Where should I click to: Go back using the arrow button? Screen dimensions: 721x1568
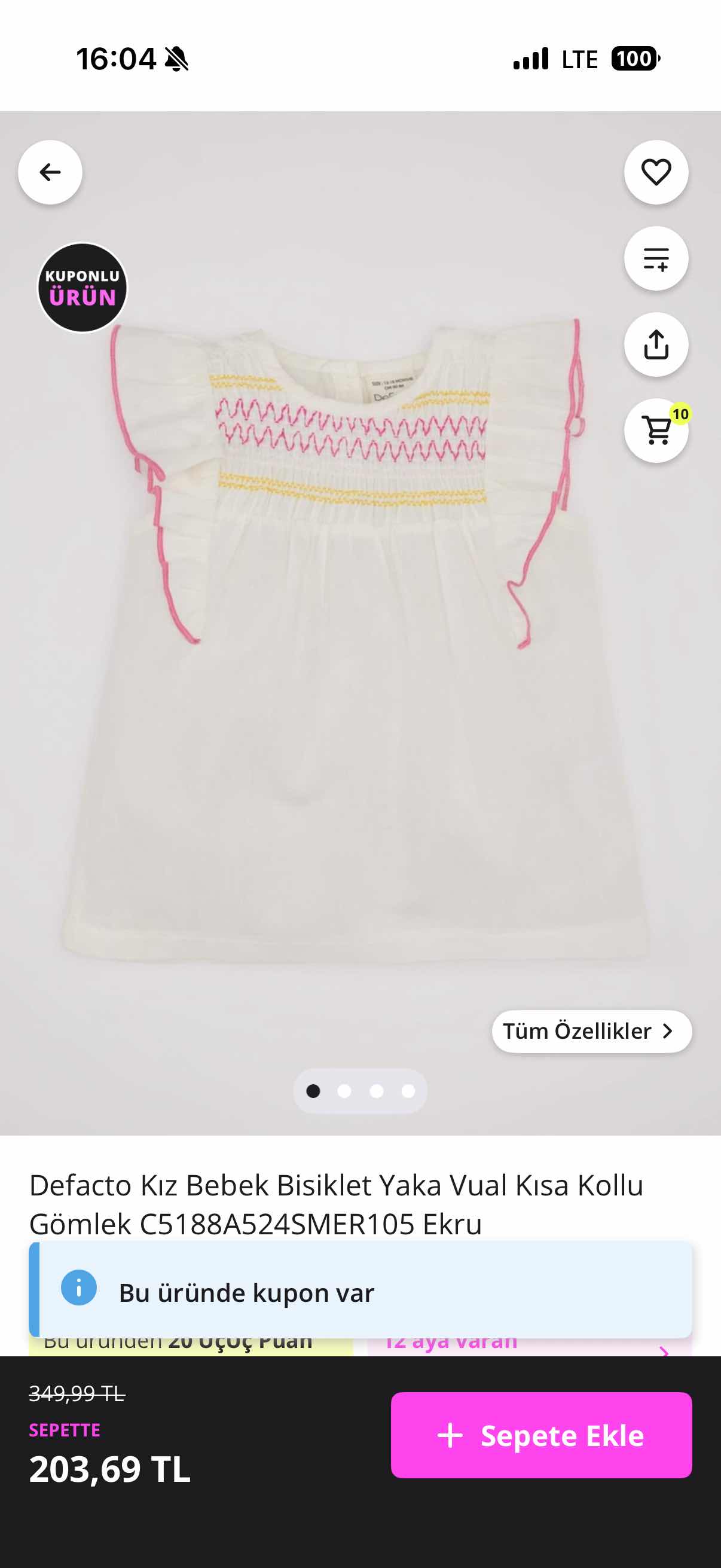coord(50,172)
